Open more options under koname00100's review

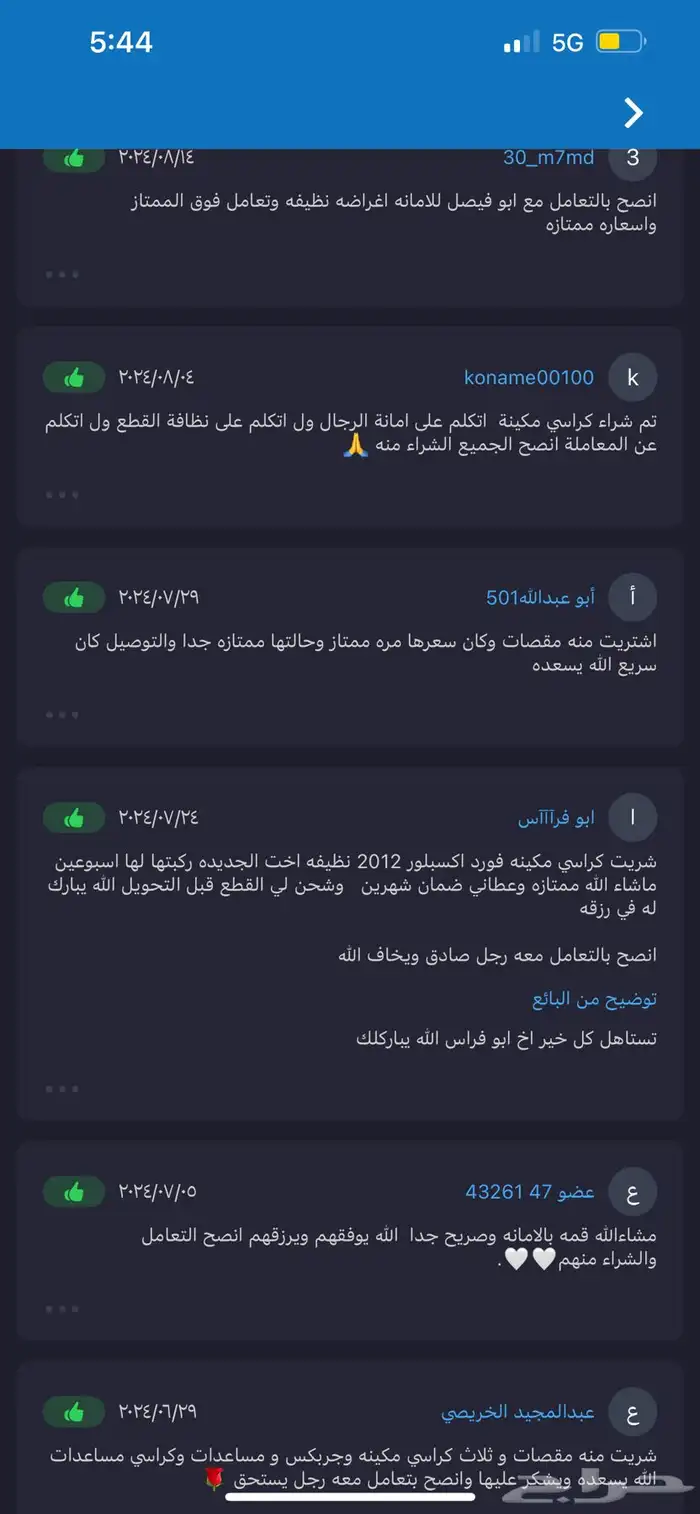point(62,494)
